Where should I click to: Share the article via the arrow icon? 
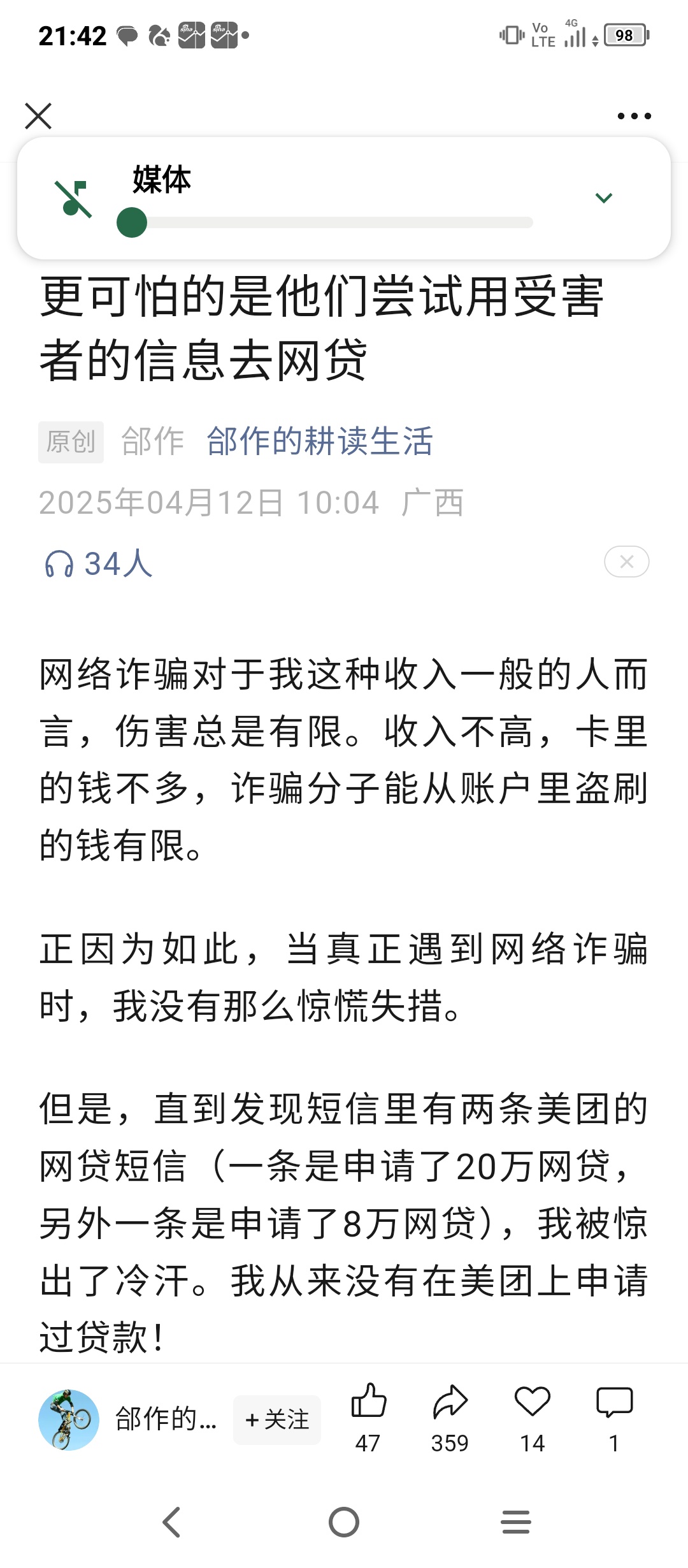450,1402
